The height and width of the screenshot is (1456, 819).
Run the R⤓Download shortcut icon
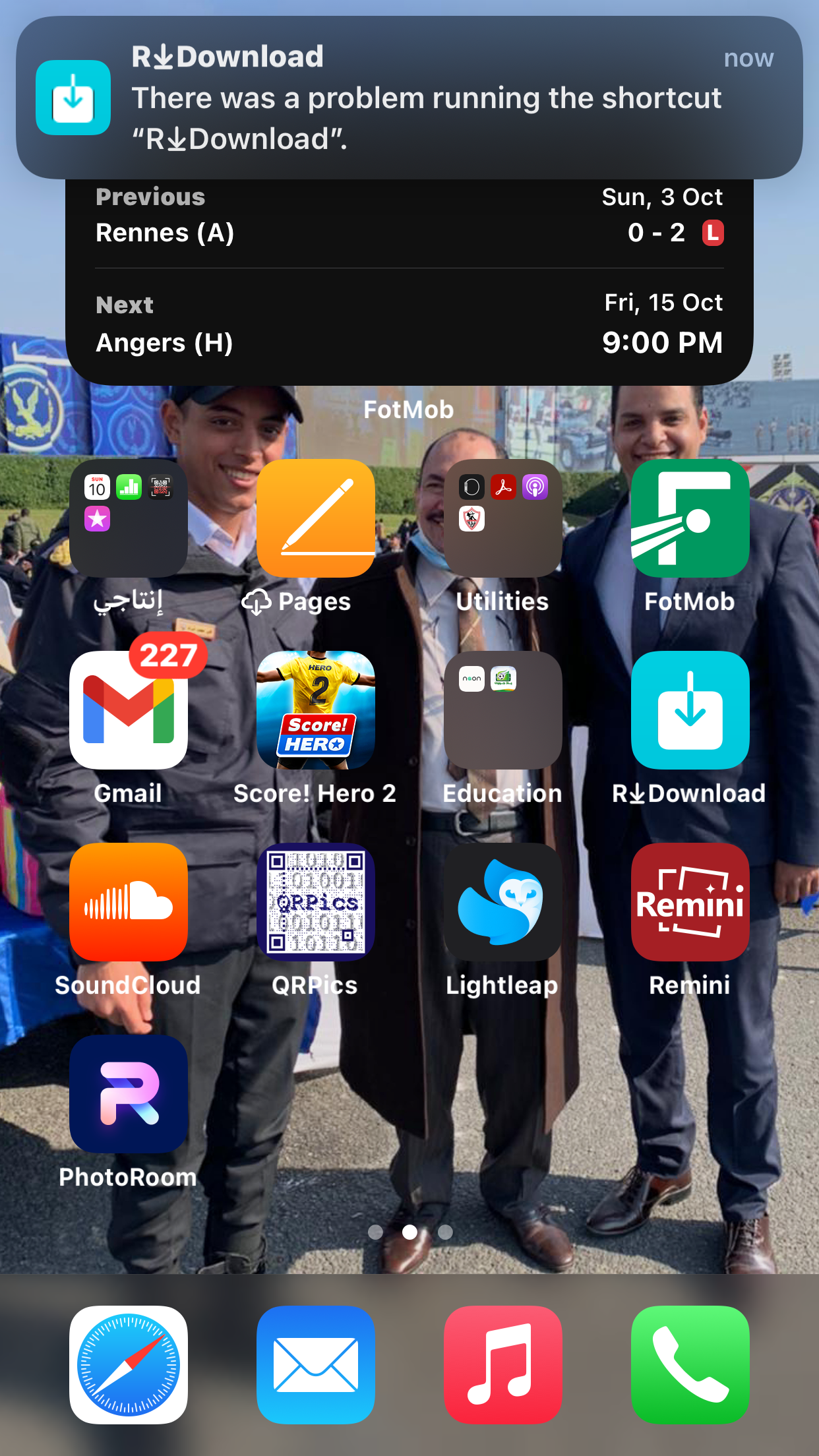tap(690, 710)
